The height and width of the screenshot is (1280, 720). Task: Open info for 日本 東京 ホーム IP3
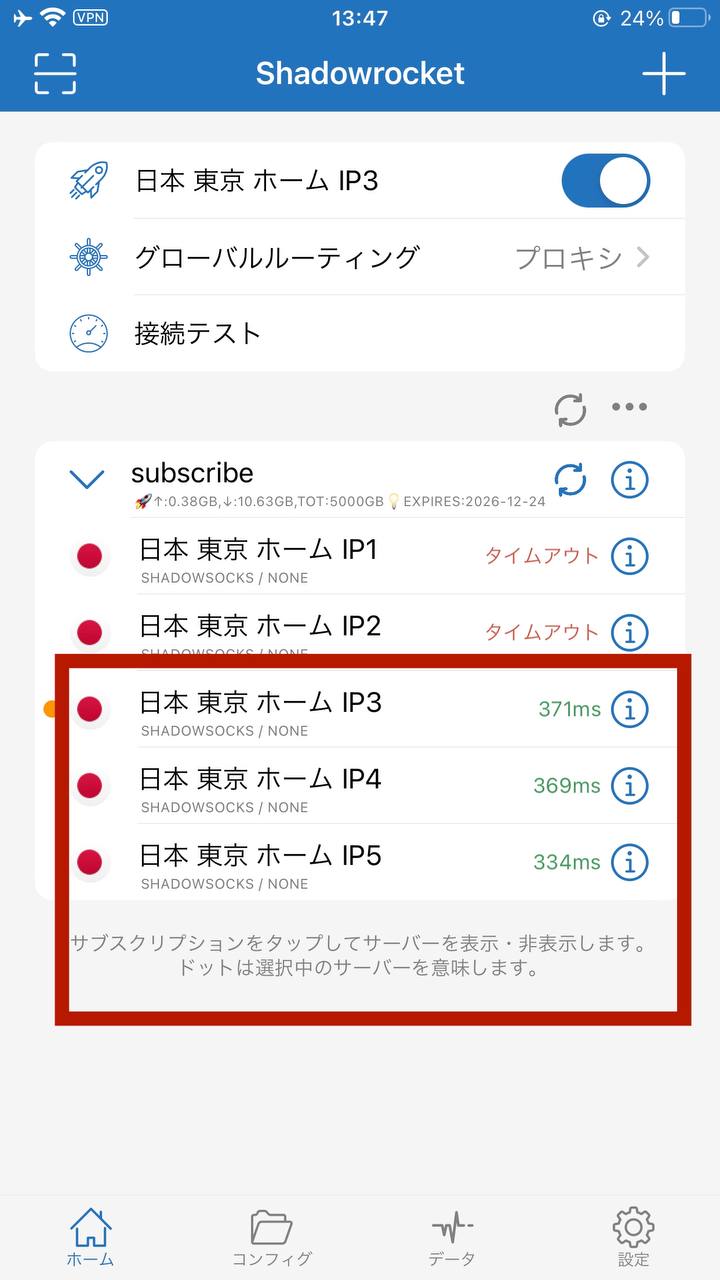point(629,709)
